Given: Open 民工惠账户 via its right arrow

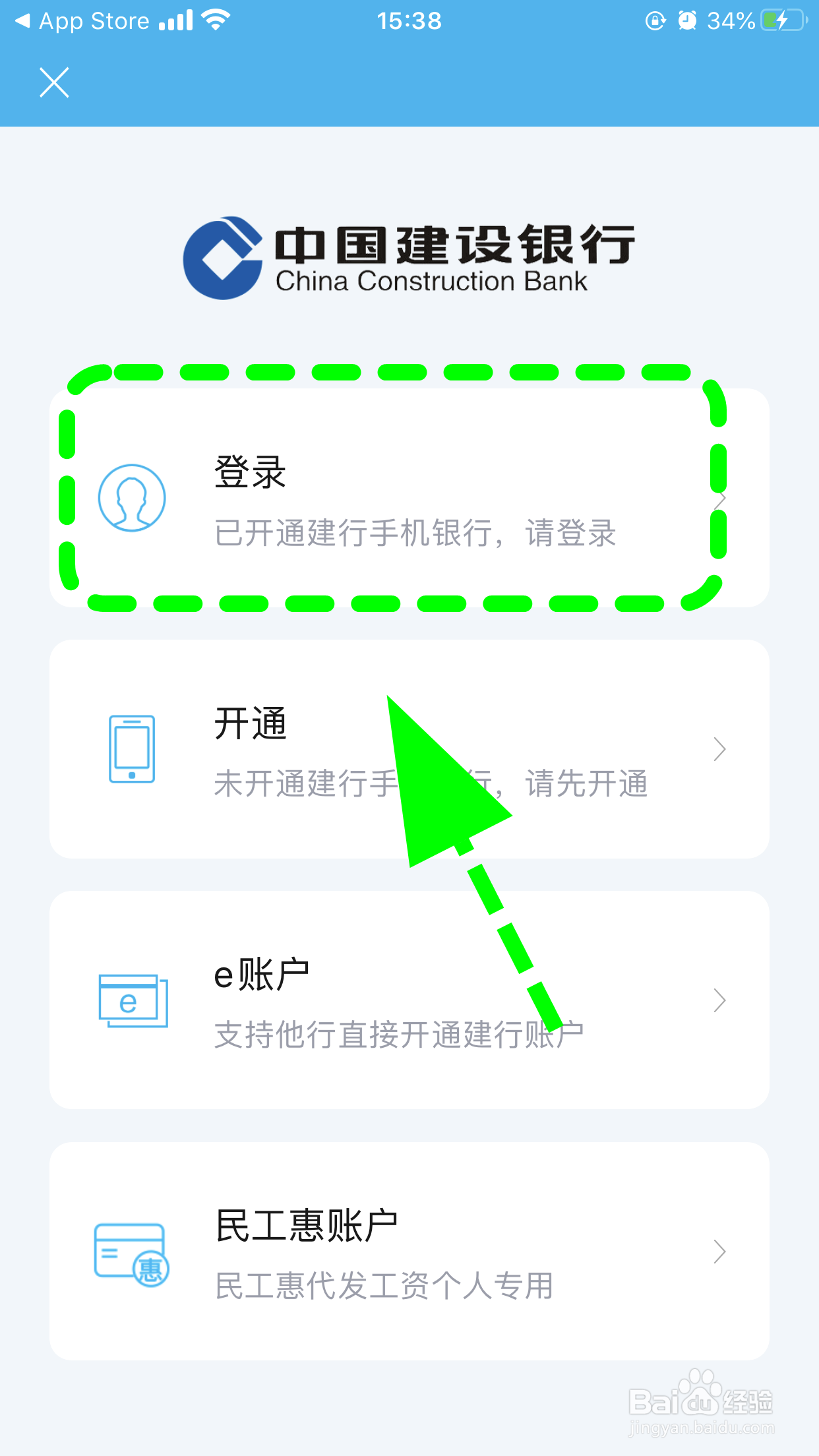Looking at the screenshot, I should [721, 1252].
